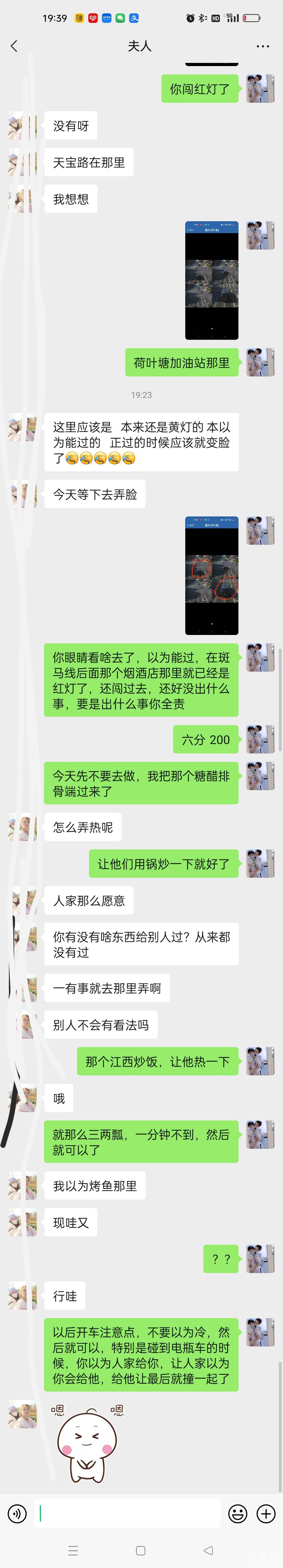
Task: Go back from the 夫人 chat
Action: (x=14, y=46)
